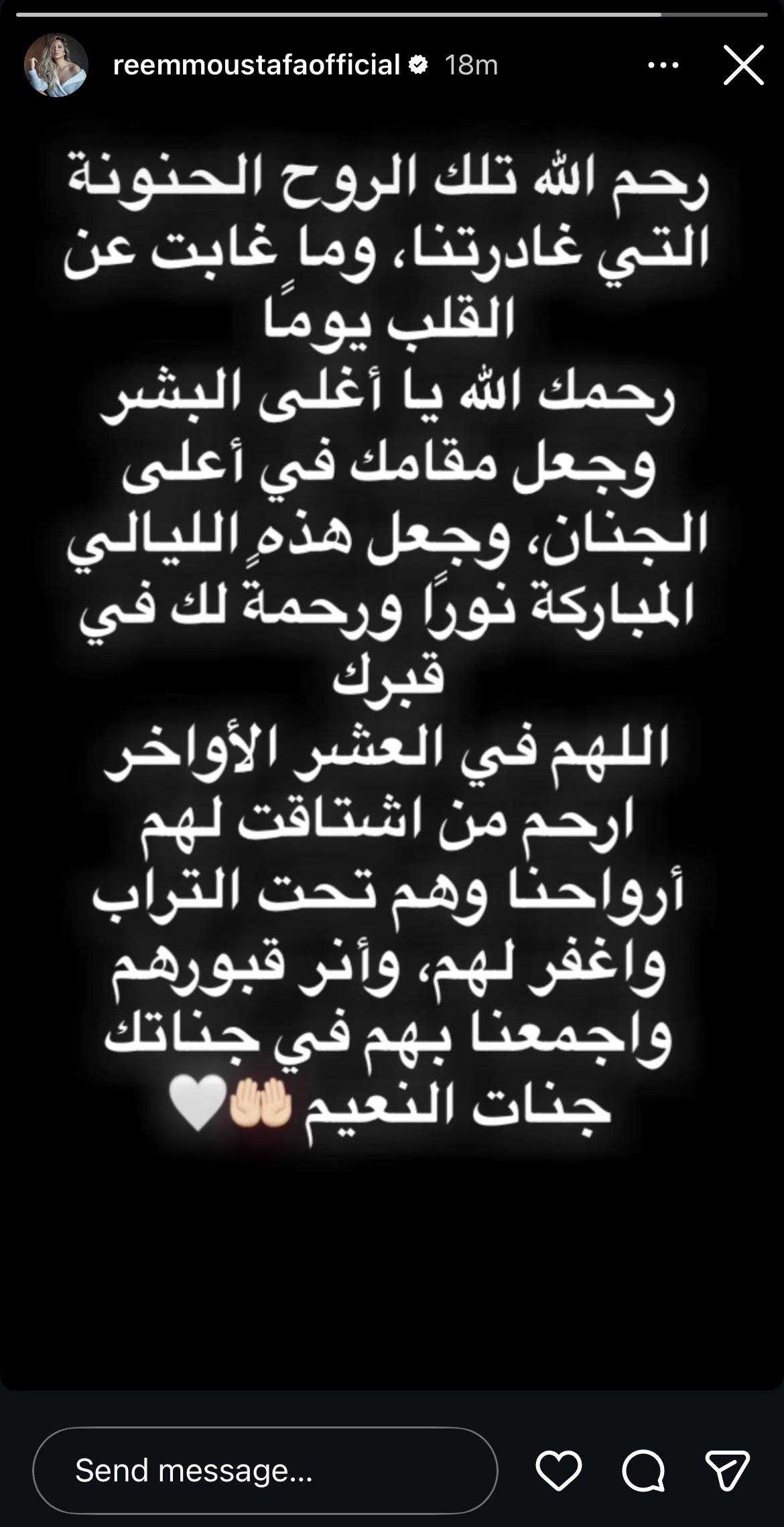Image resolution: width=784 pixels, height=1527 pixels.
Task: Open reemmoustafaofficial's profile picture
Action: click(56, 65)
